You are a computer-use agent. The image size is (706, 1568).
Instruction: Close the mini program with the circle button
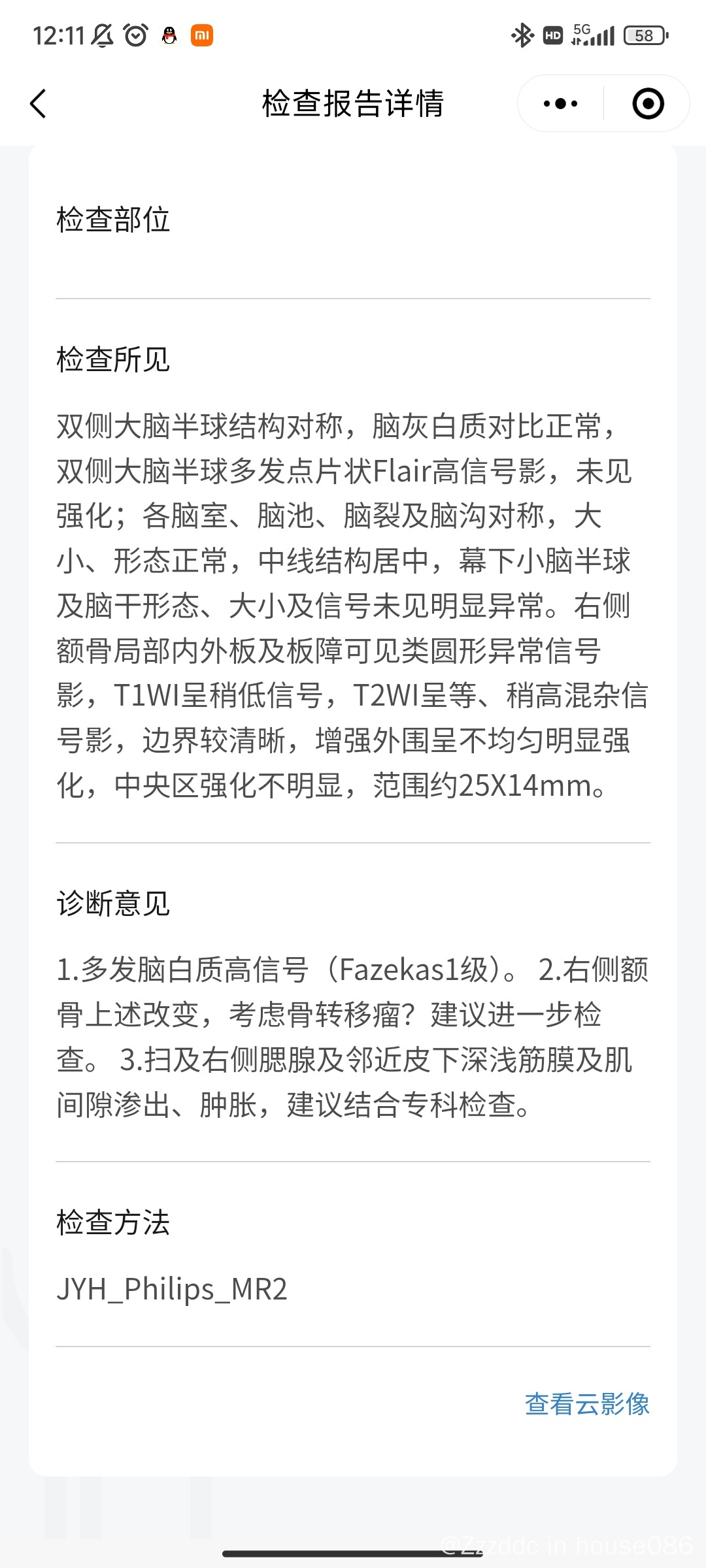tap(648, 104)
